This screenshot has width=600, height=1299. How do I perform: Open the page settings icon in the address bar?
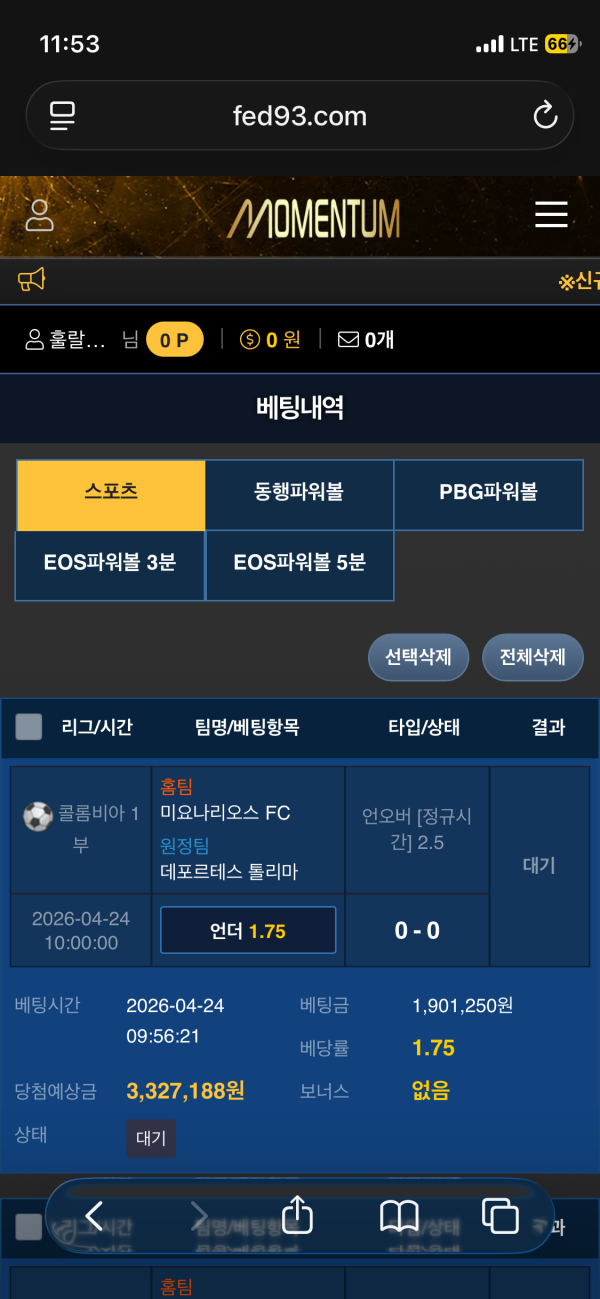tap(63, 116)
